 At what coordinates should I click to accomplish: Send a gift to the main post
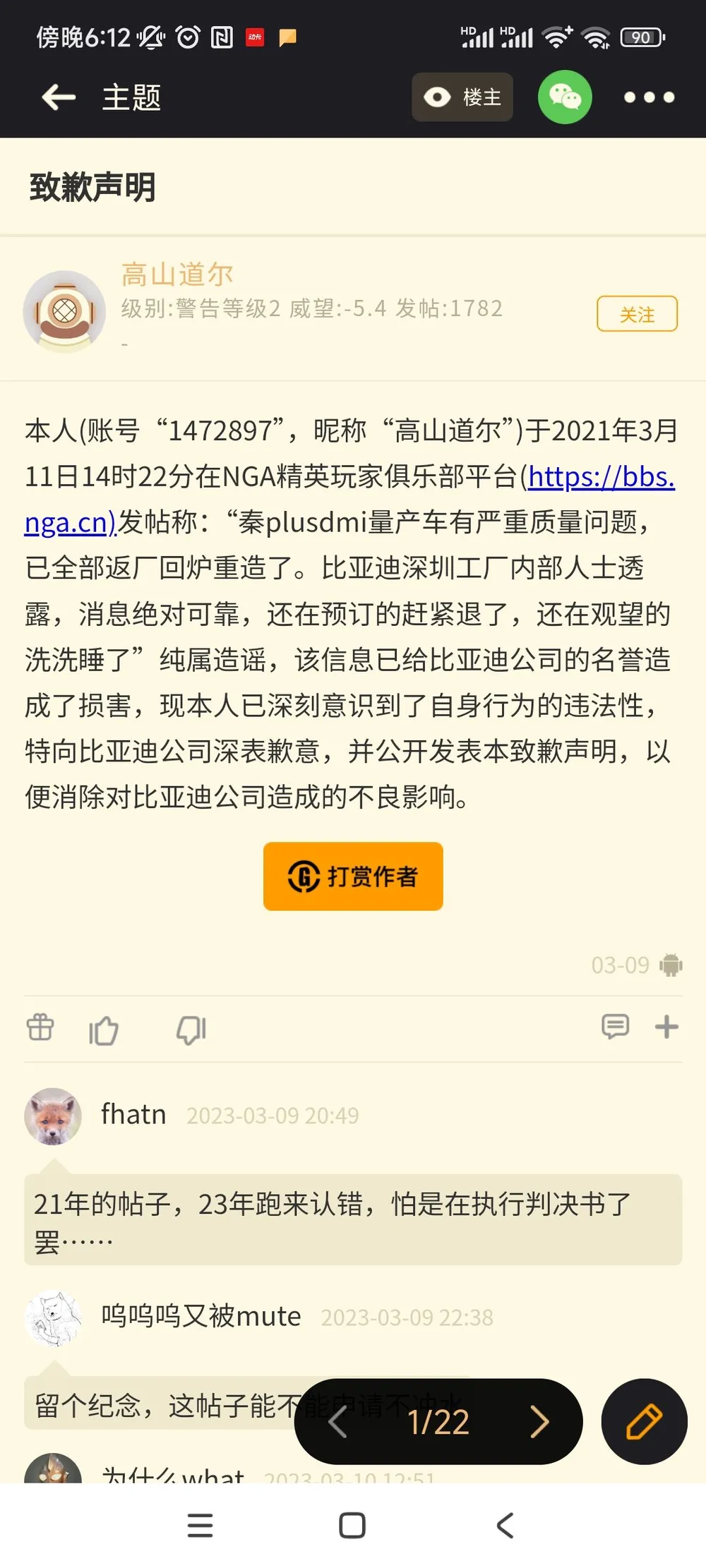(40, 1027)
